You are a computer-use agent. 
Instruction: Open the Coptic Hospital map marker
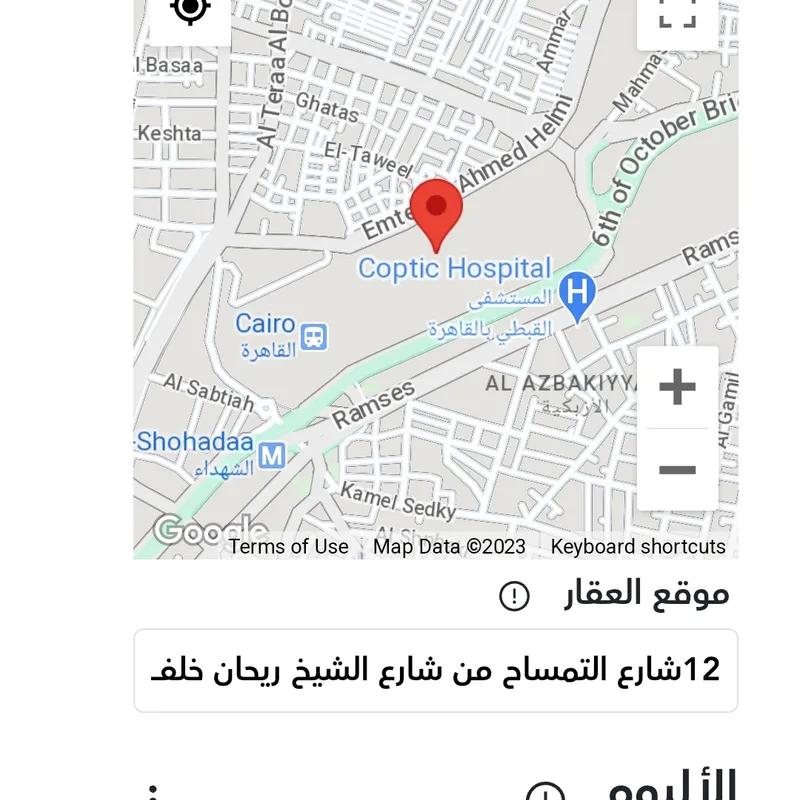click(577, 295)
